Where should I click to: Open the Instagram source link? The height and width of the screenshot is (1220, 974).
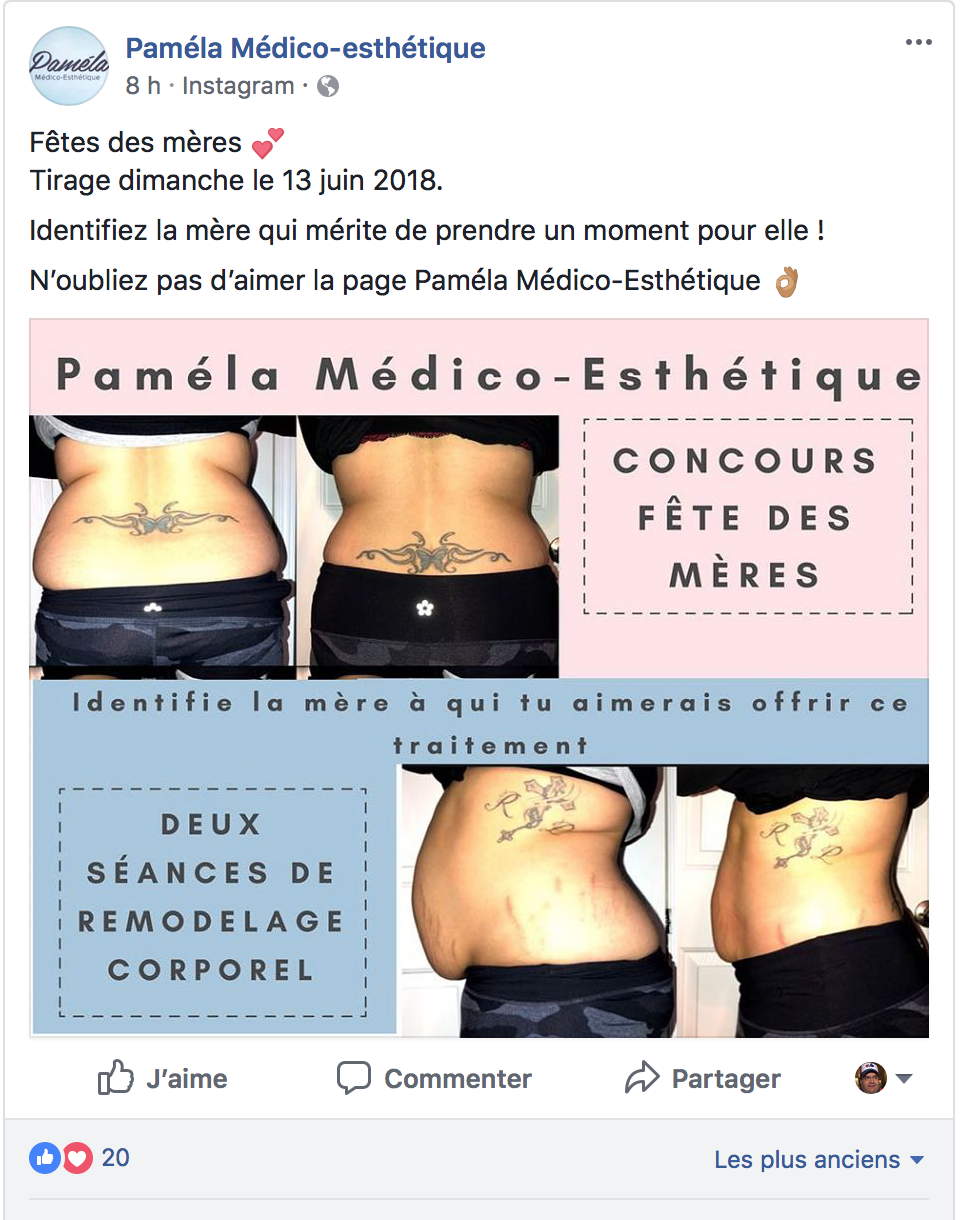[238, 86]
